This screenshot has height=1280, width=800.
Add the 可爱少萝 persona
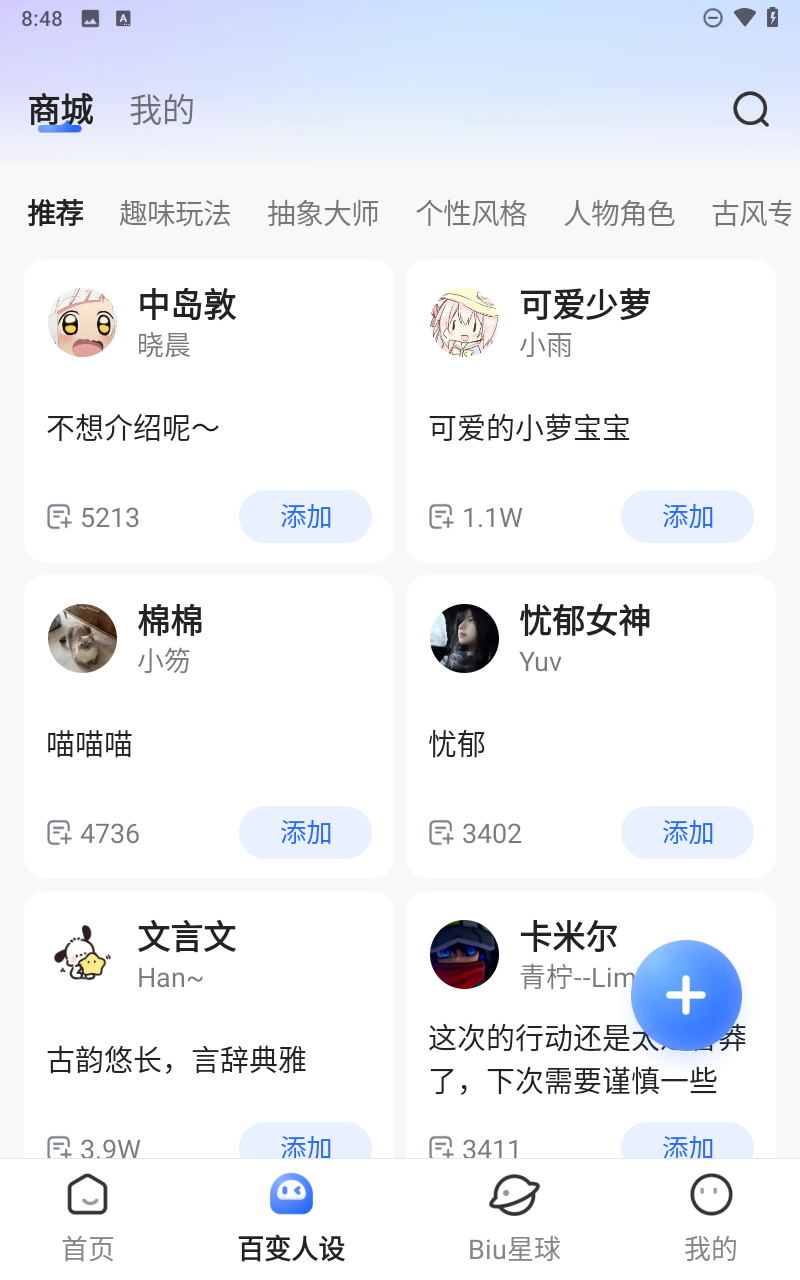(687, 517)
